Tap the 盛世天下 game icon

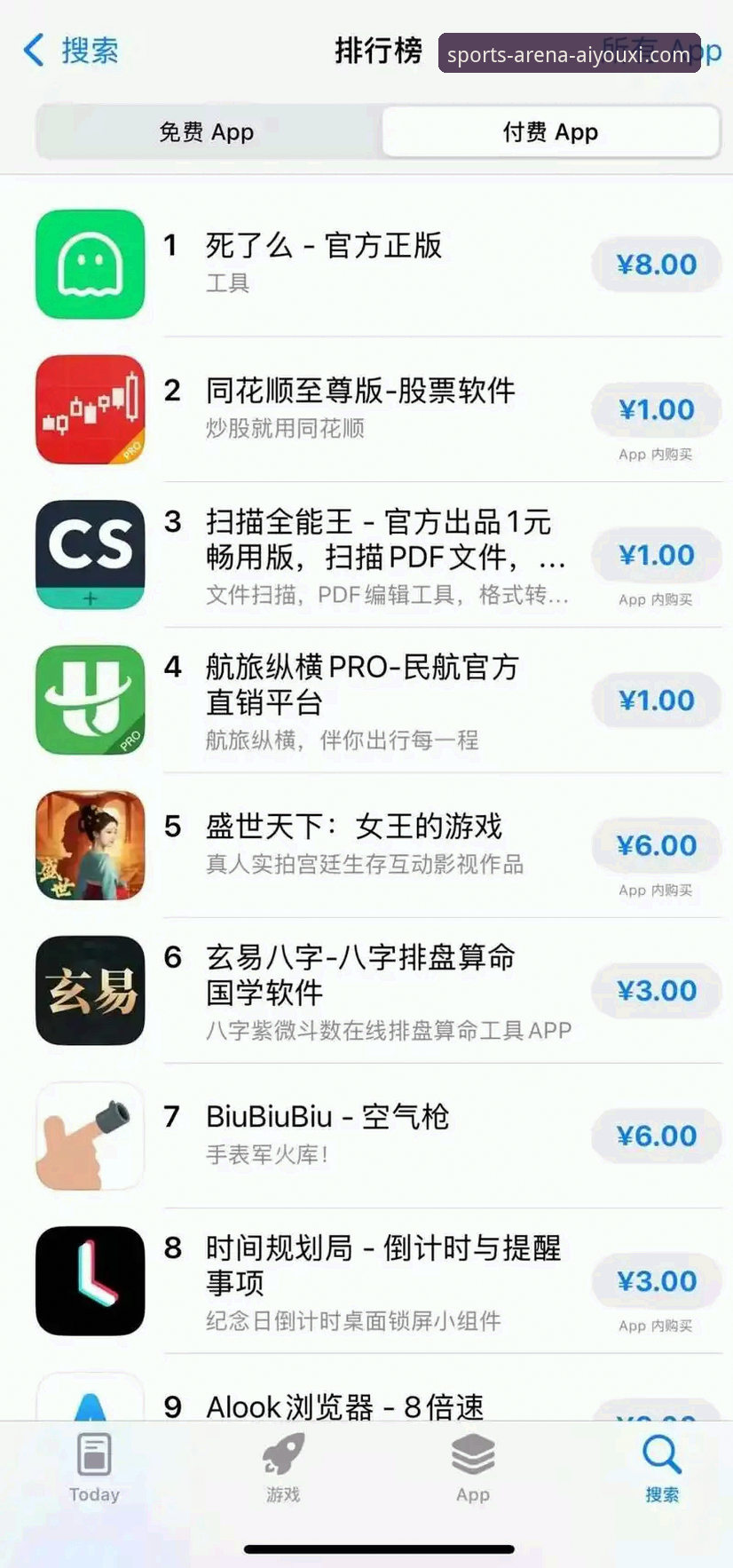[88, 845]
